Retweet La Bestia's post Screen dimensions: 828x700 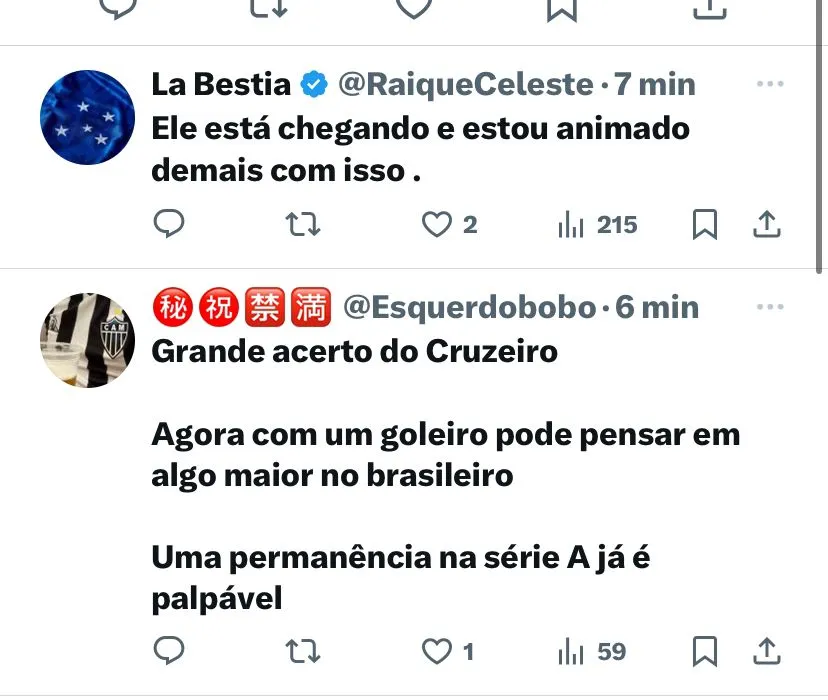pyautogui.click(x=302, y=226)
